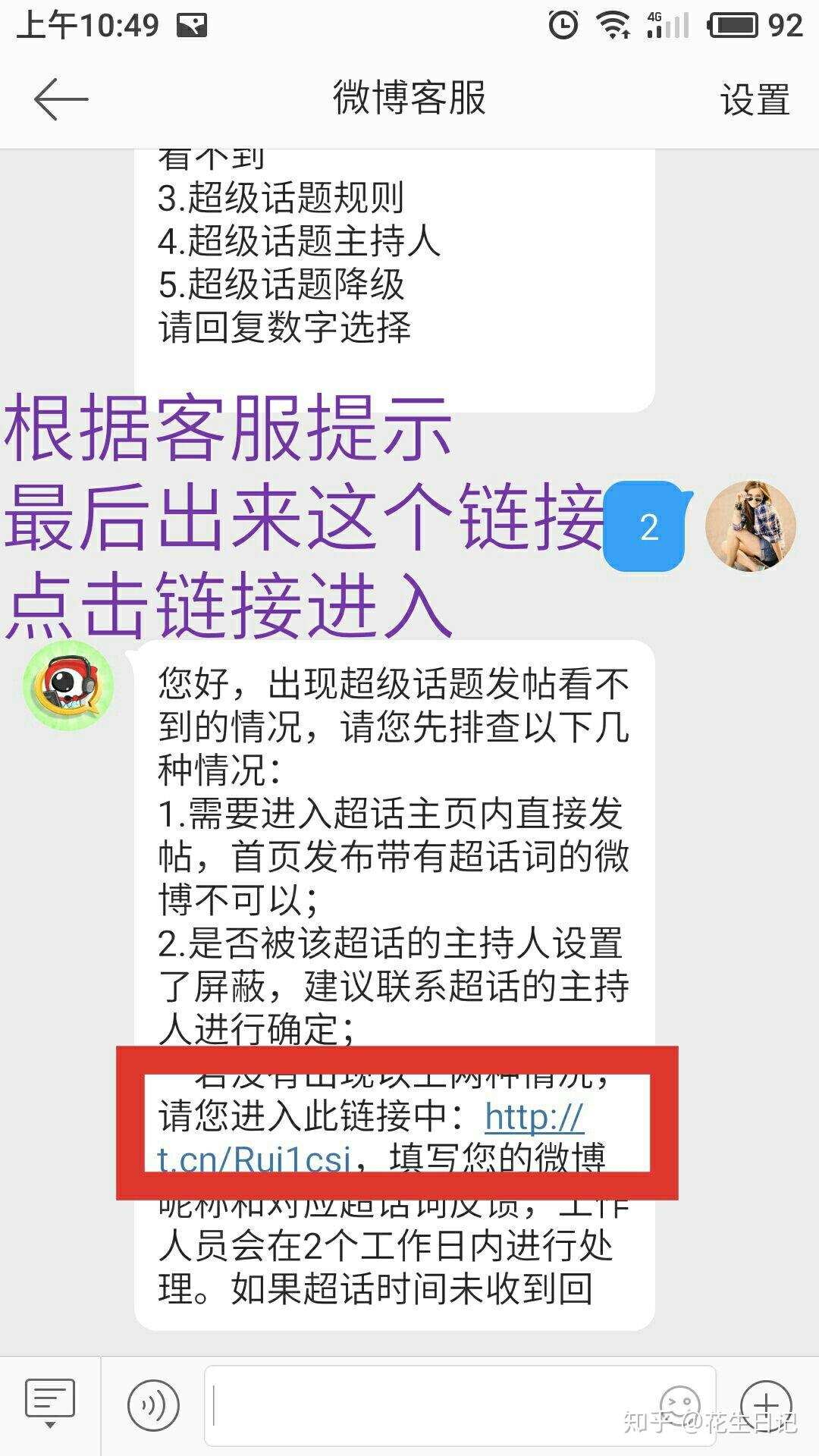Open your own avatar next to message 2
This screenshot has width=819, height=1456.
click(x=750, y=525)
